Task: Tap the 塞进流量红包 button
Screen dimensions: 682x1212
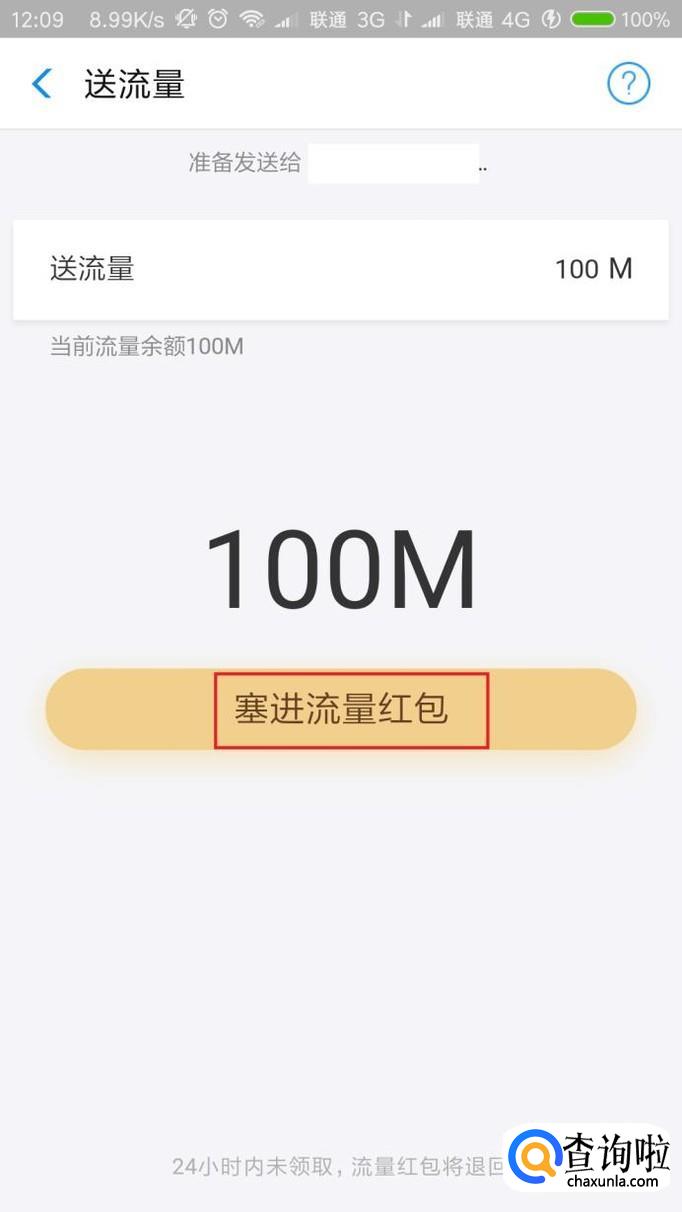Action: [341, 710]
